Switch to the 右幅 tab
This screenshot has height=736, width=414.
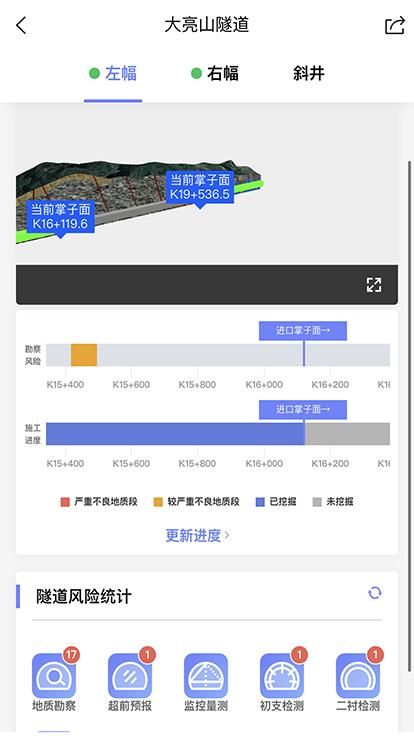point(215,74)
